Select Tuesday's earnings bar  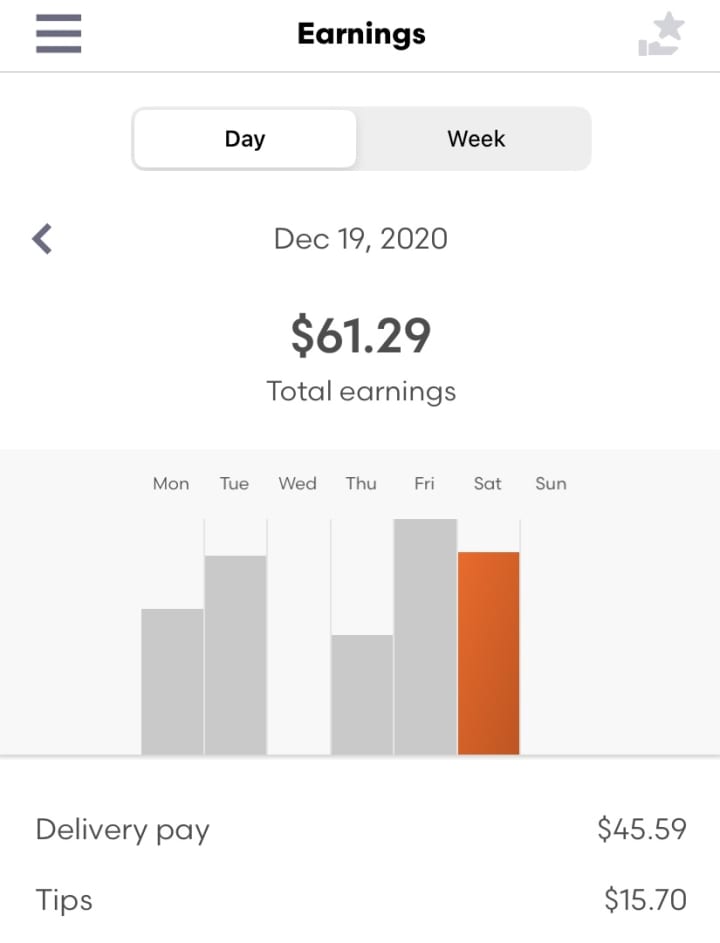[x=236, y=655]
